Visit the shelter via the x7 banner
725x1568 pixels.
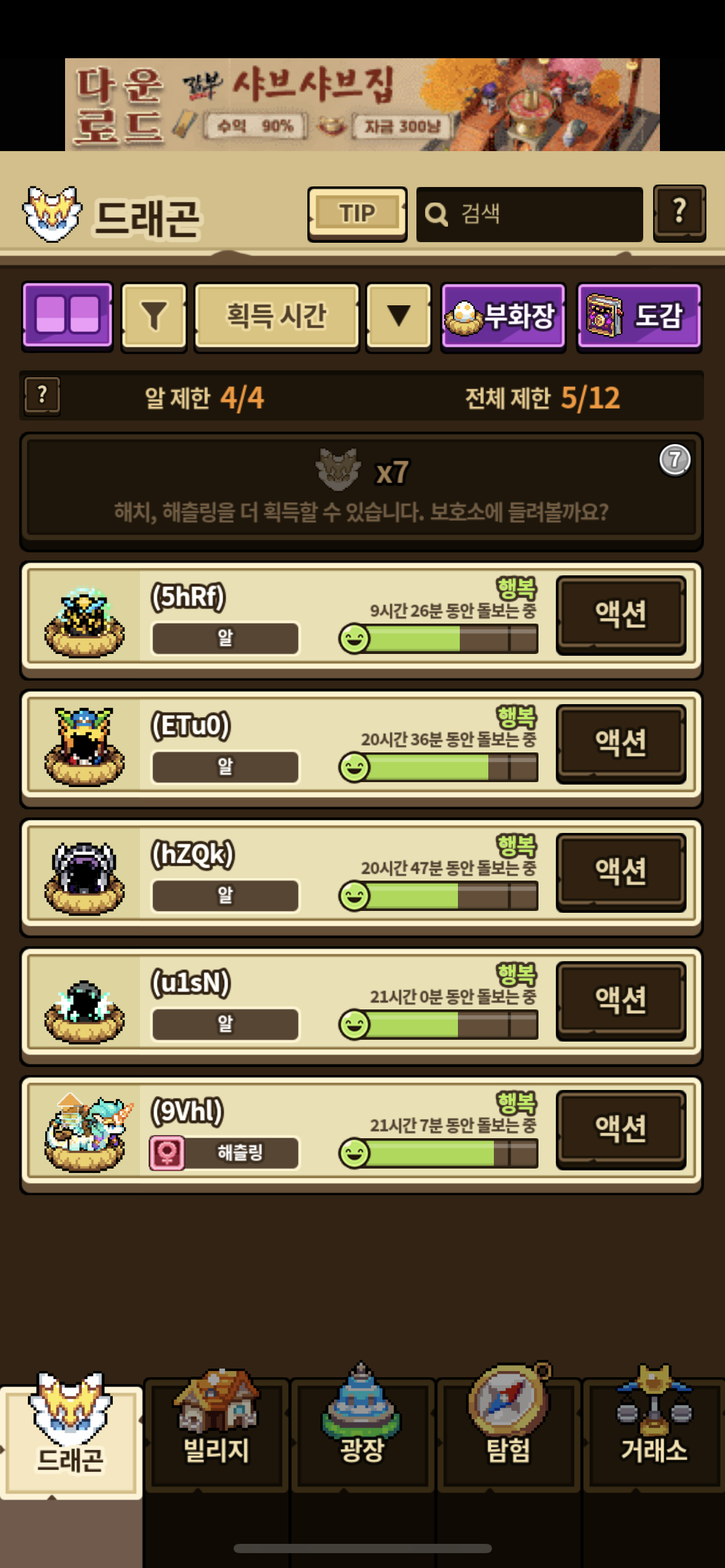coord(361,489)
